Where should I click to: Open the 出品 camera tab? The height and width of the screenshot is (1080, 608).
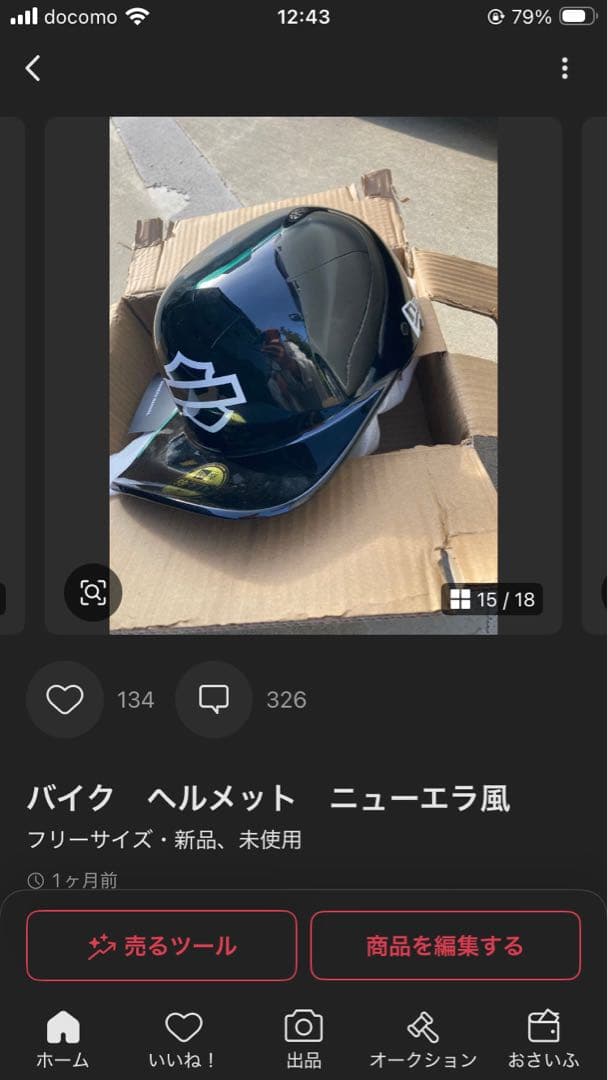pyautogui.click(x=303, y=1040)
